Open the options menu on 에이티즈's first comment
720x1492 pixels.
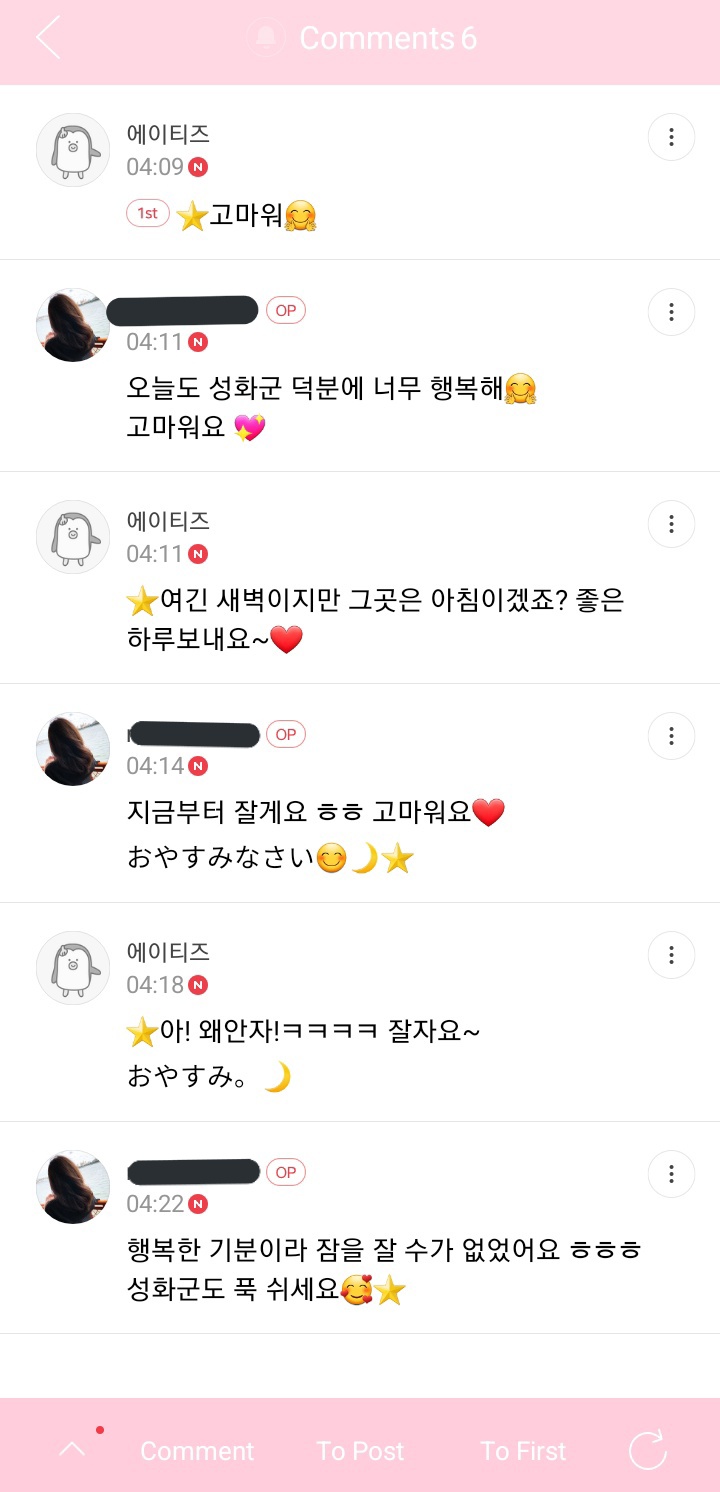pyautogui.click(x=670, y=137)
